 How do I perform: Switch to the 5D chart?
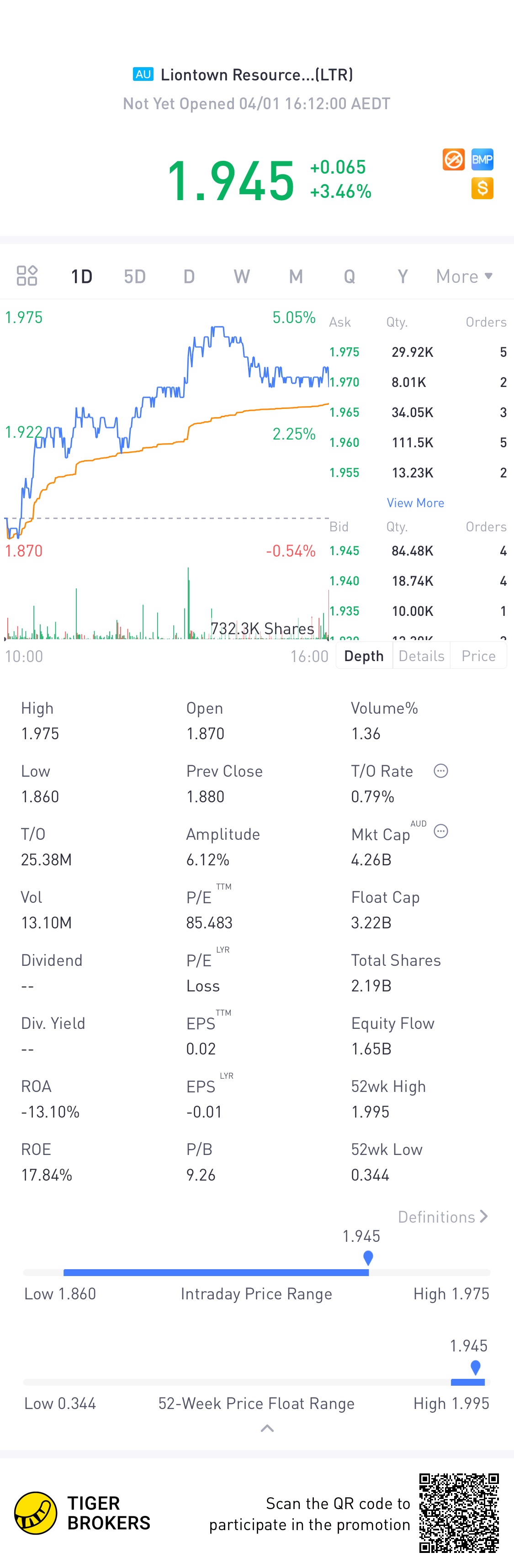coord(135,276)
